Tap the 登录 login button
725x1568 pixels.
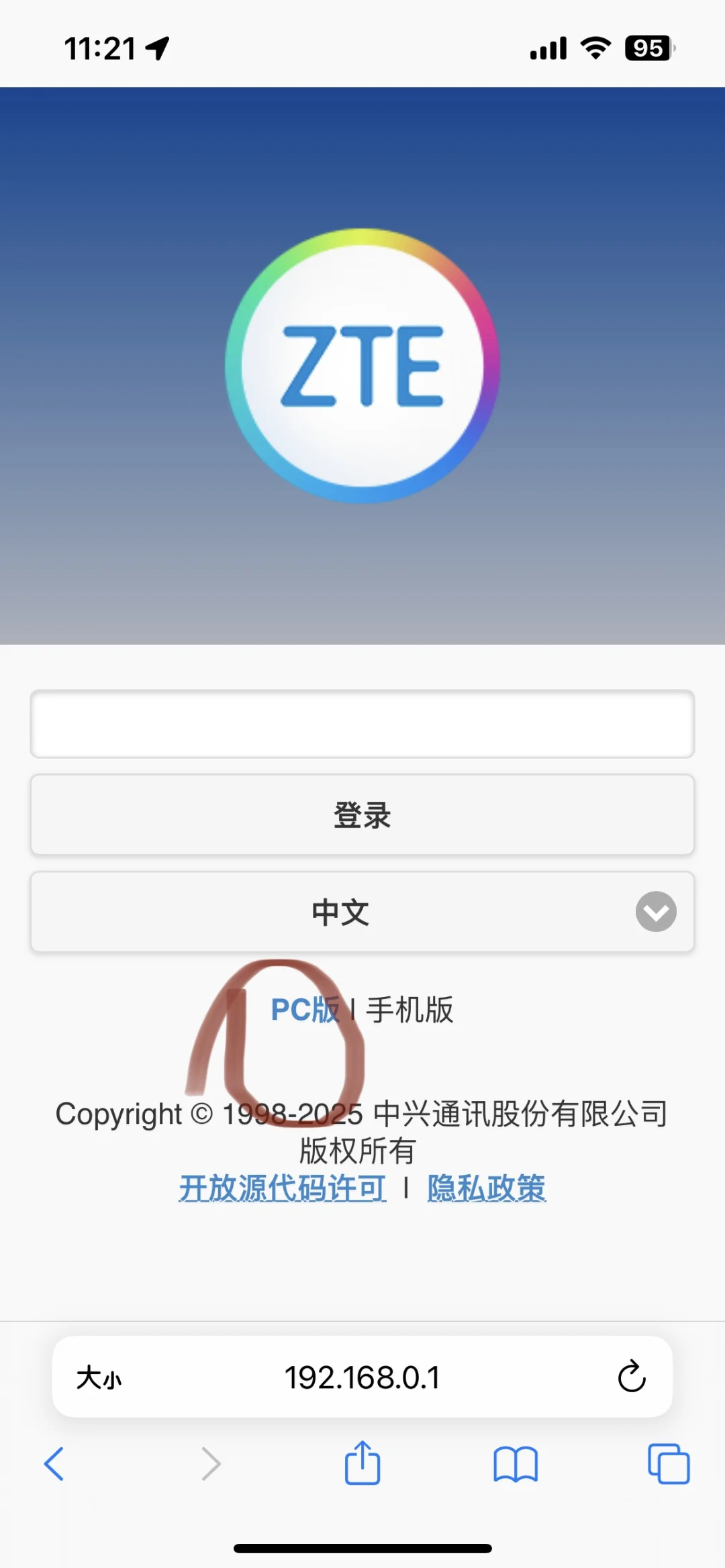pyautogui.click(x=362, y=815)
